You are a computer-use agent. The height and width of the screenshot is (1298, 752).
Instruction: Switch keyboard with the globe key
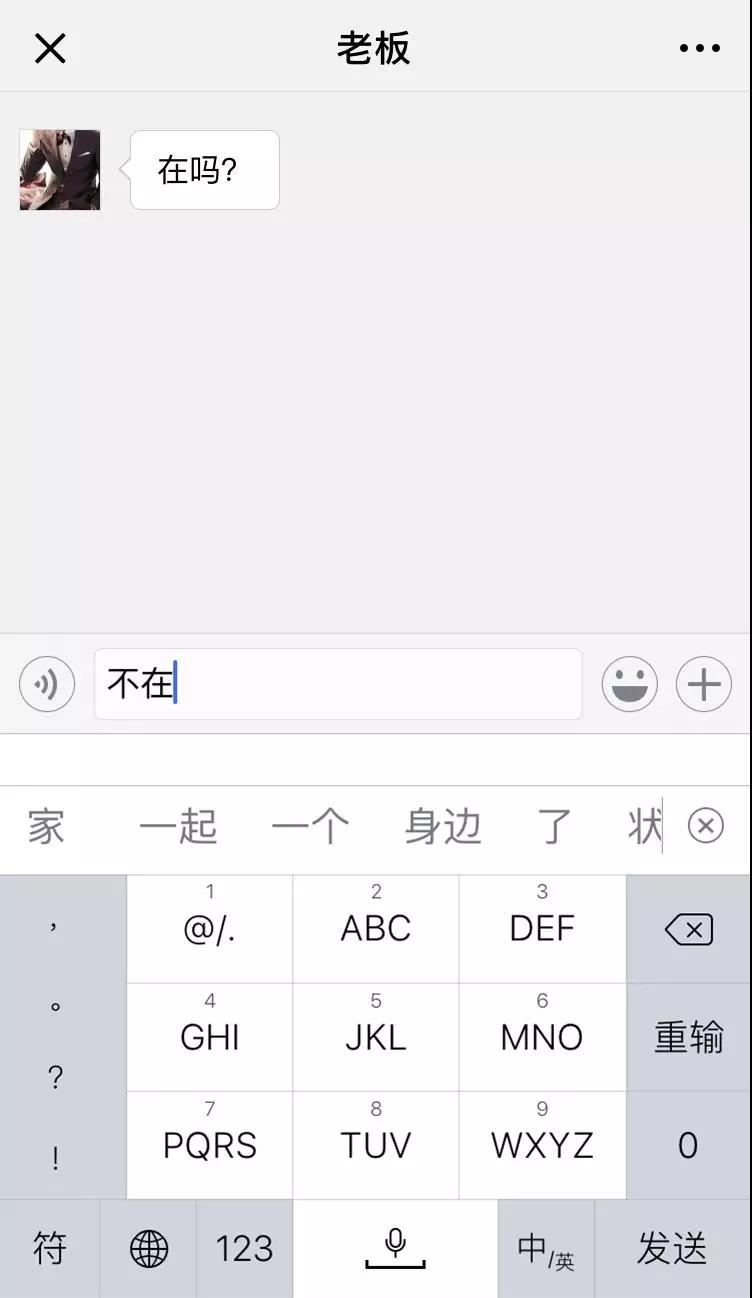149,1249
